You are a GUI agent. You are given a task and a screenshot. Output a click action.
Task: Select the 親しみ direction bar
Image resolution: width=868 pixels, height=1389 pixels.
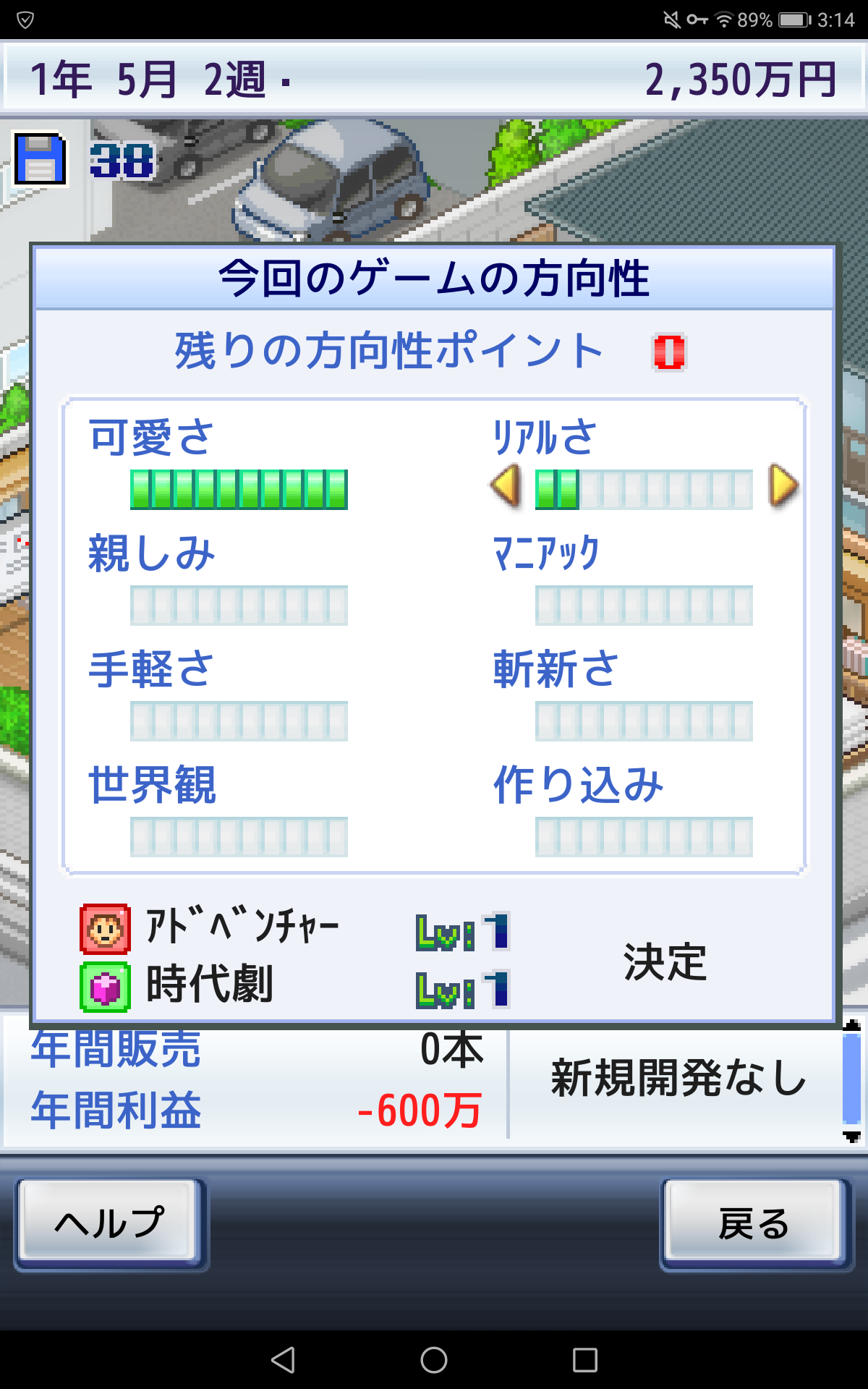tap(239, 606)
